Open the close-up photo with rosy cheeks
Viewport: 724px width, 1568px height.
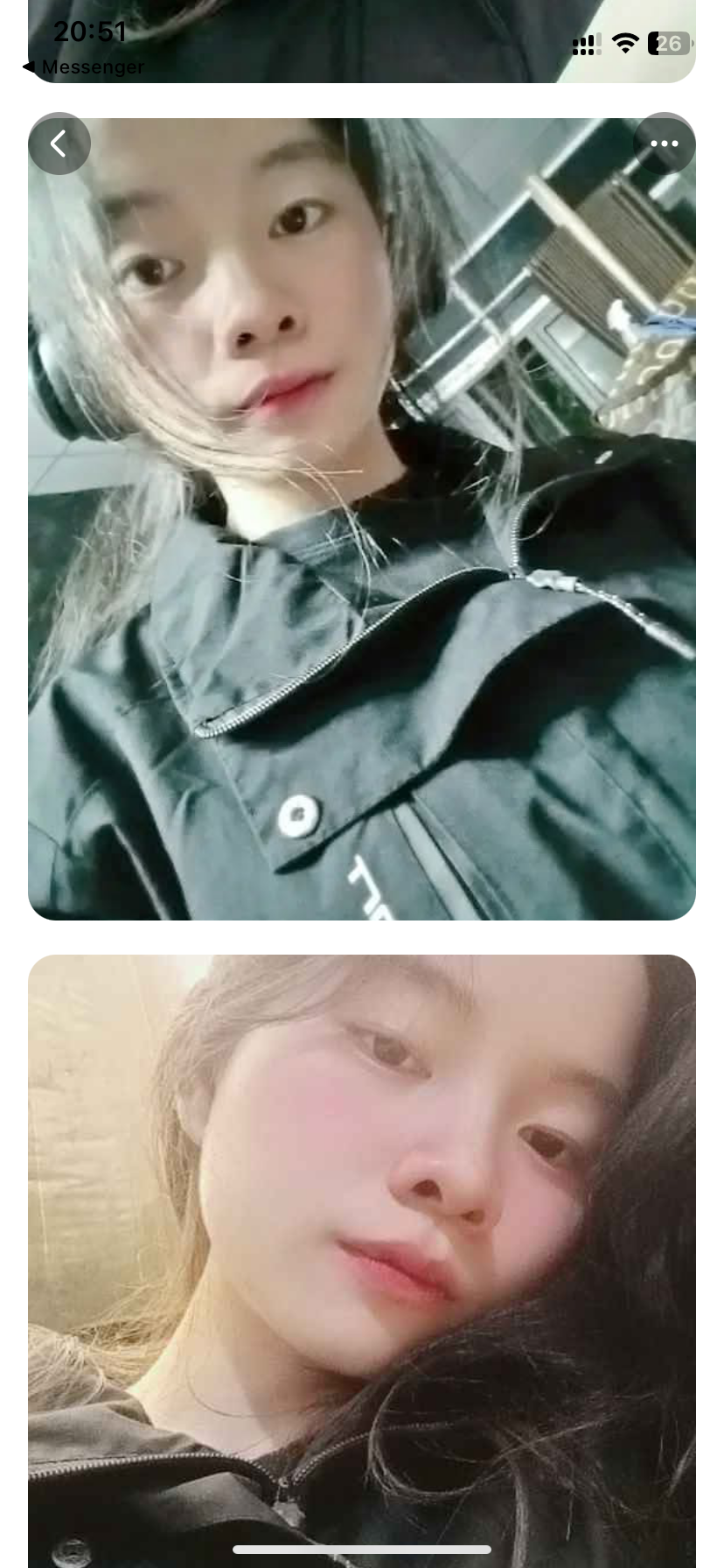pos(362,1242)
